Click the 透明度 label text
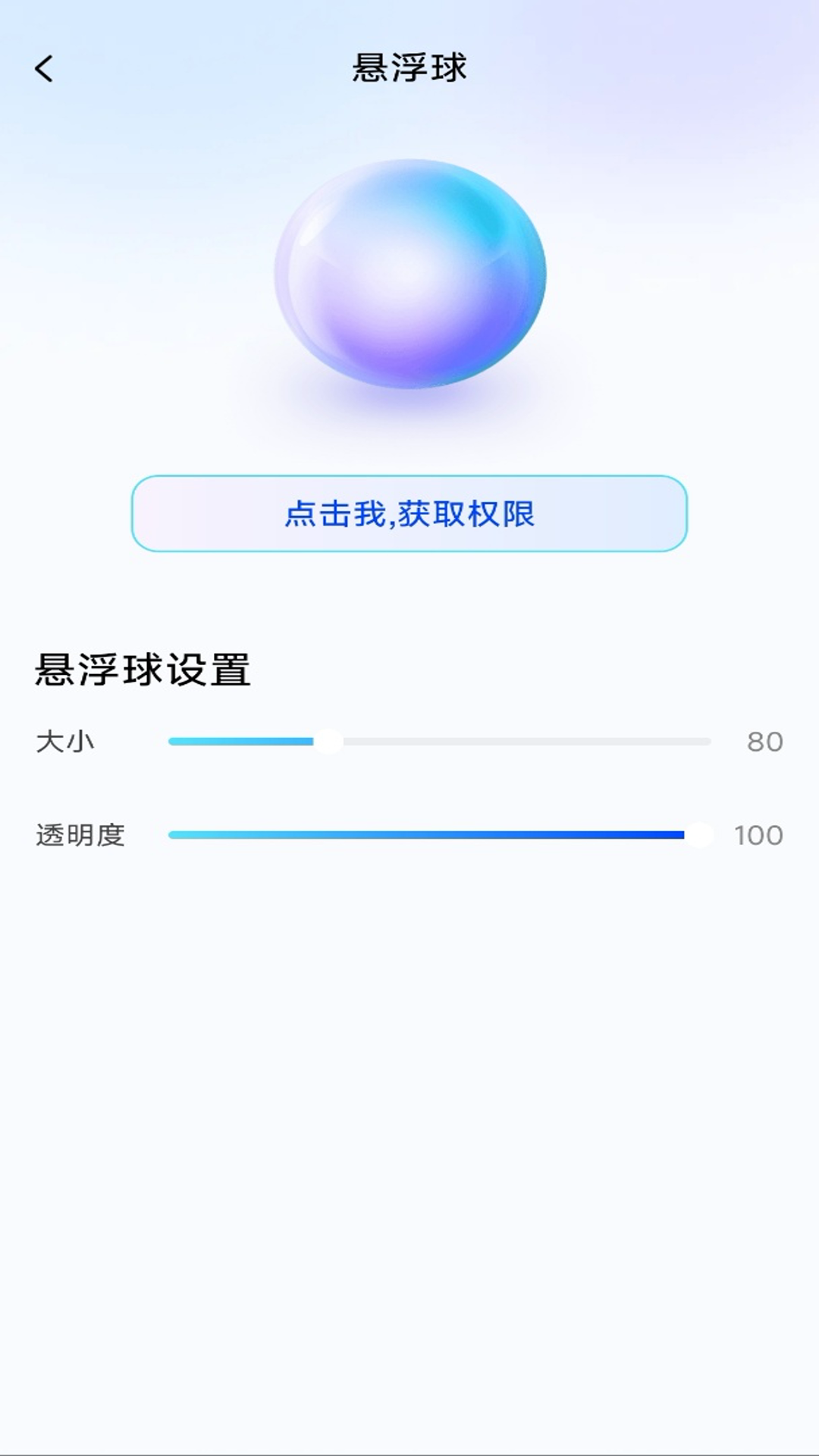The image size is (819, 1456). (x=79, y=834)
